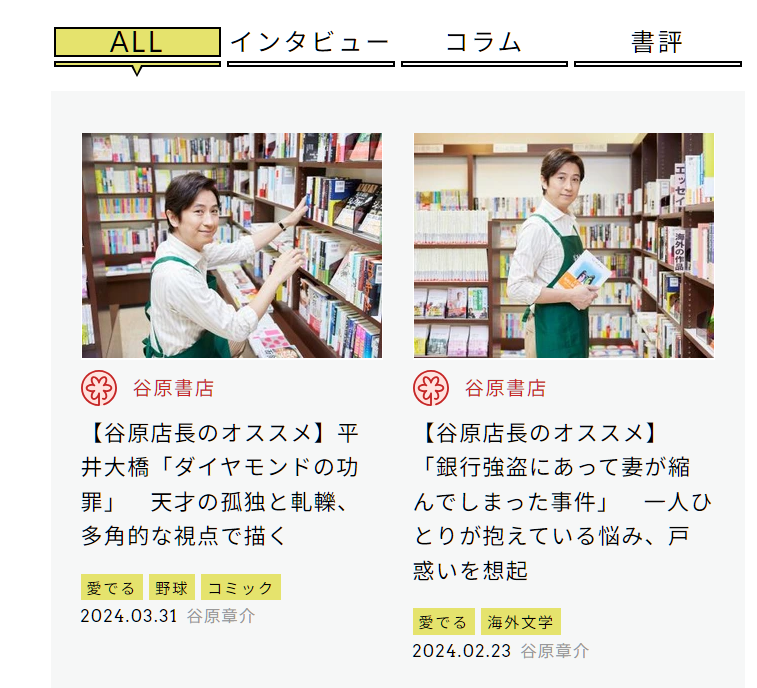Open the 銀行強盗にあって妻が縮んでしまった事件 article photo
Image resolution: width=757 pixels, height=688 pixels.
point(563,245)
